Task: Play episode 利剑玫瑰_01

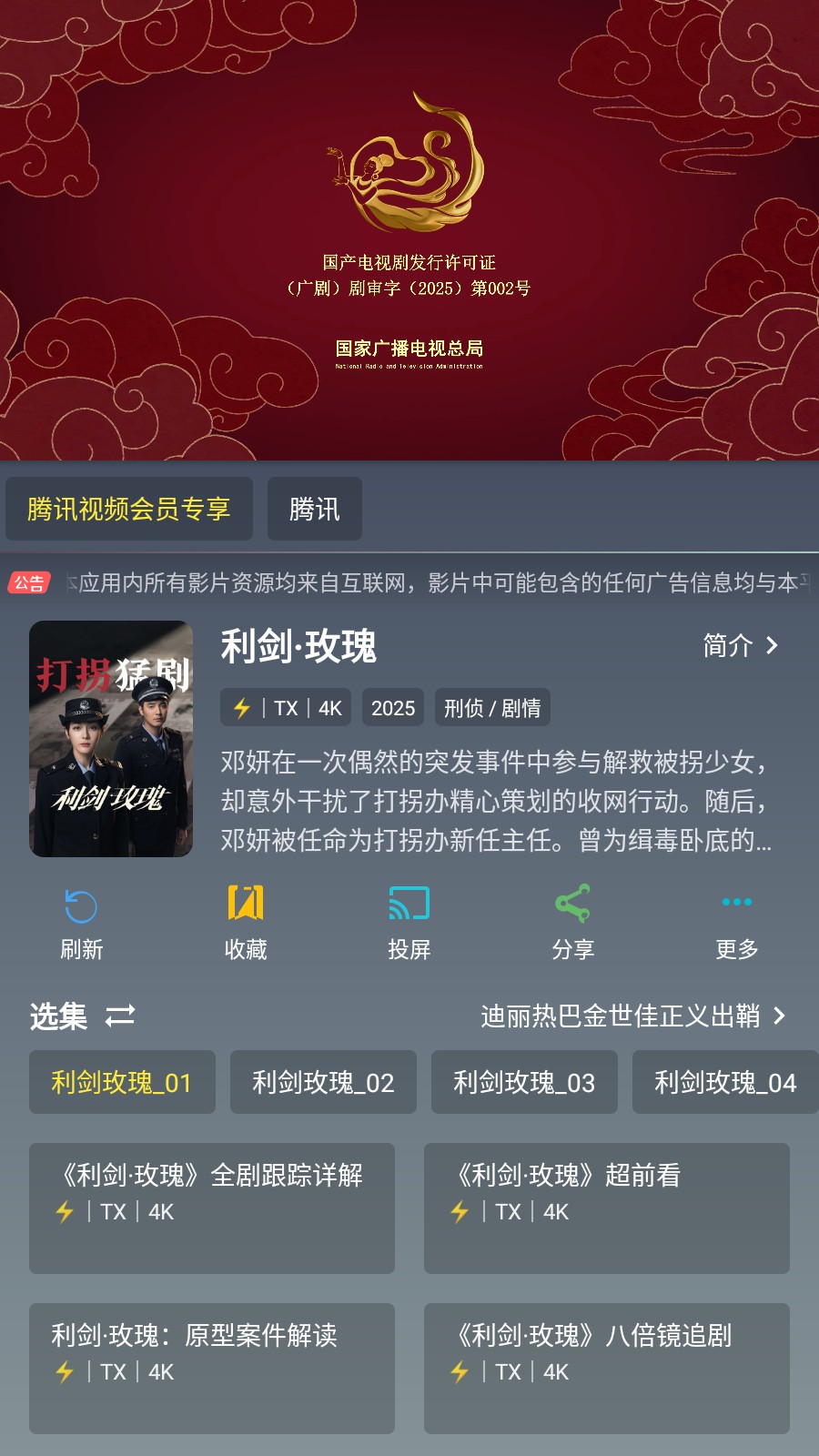Action: pyautogui.click(x=122, y=1082)
